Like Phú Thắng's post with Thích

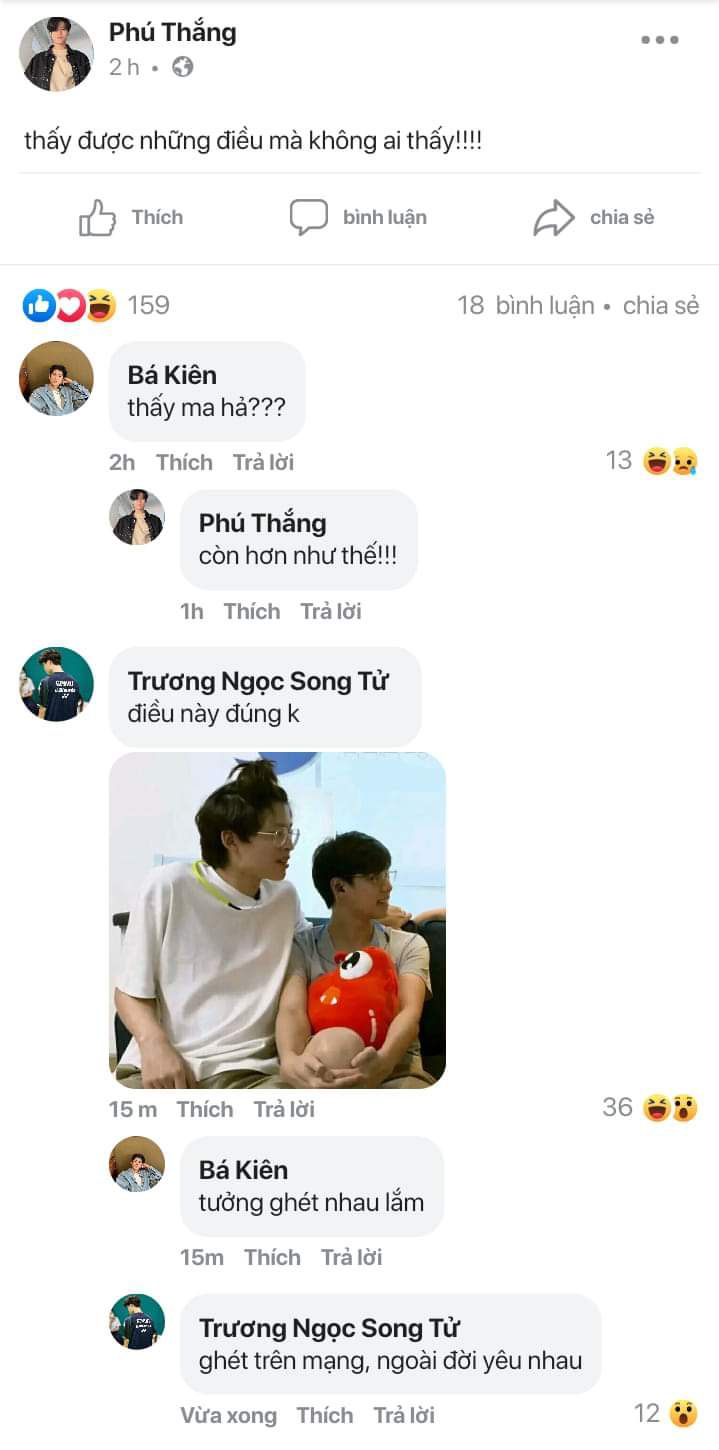(x=131, y=217)
